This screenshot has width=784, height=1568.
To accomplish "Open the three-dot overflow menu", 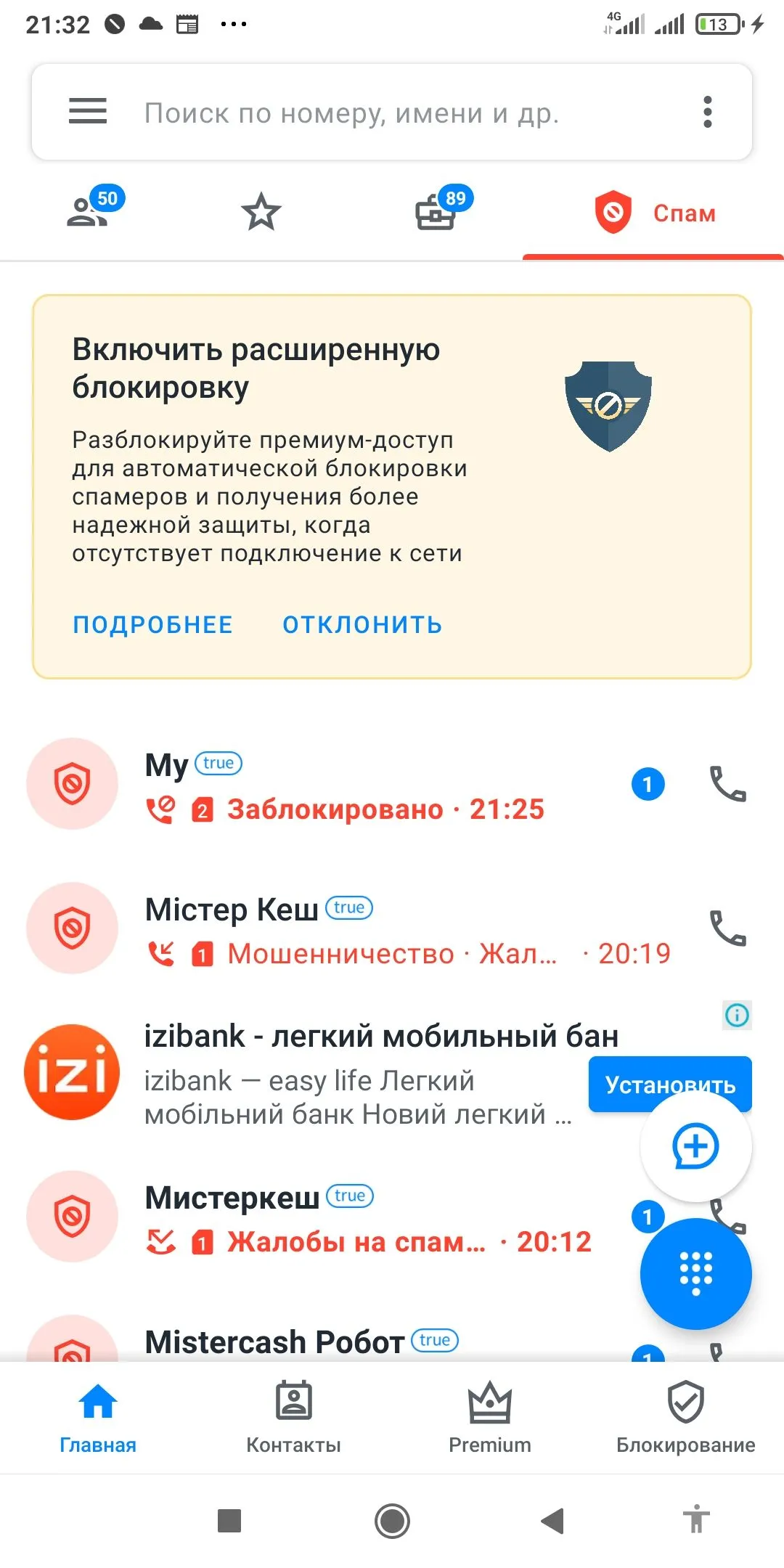I will coord(707,113).
